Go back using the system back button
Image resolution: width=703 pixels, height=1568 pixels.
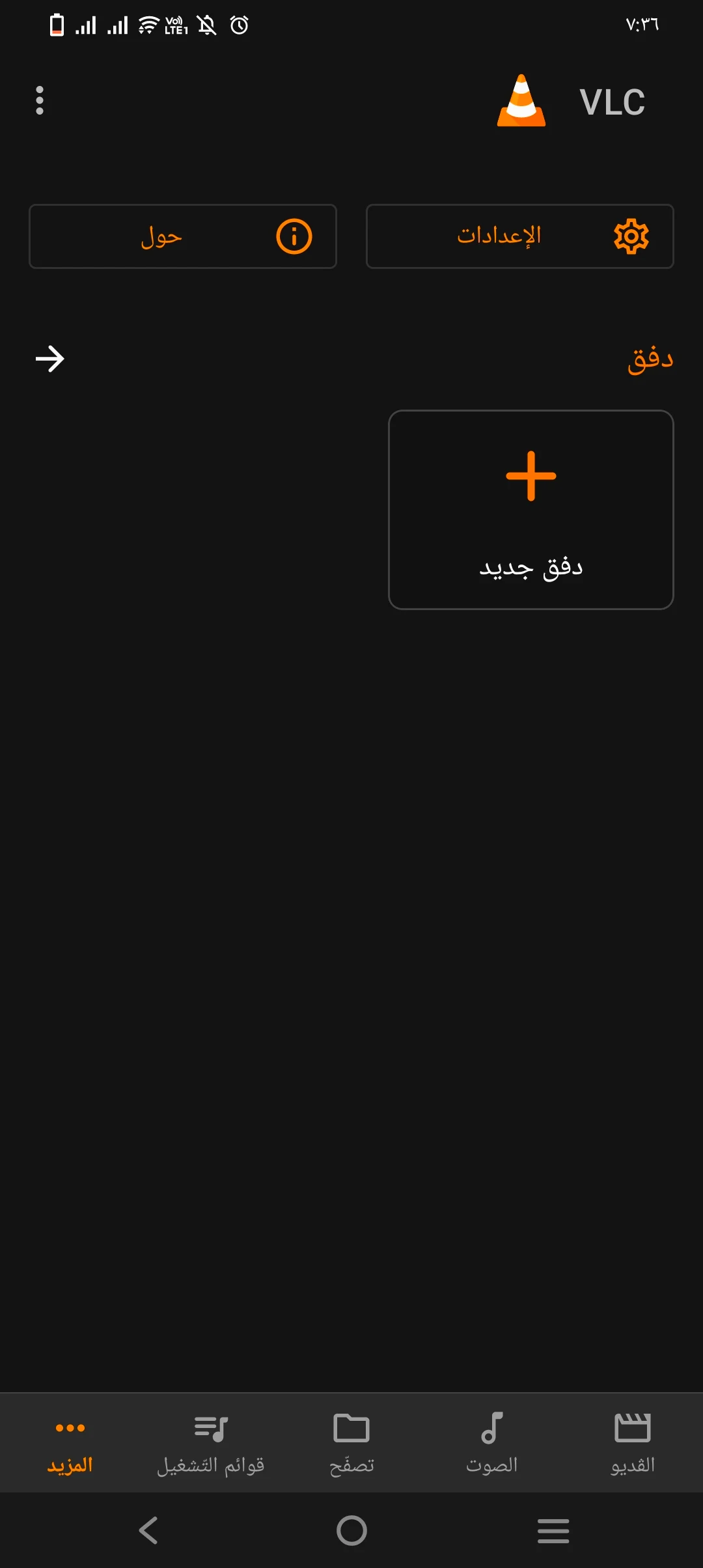point(148,1530)
